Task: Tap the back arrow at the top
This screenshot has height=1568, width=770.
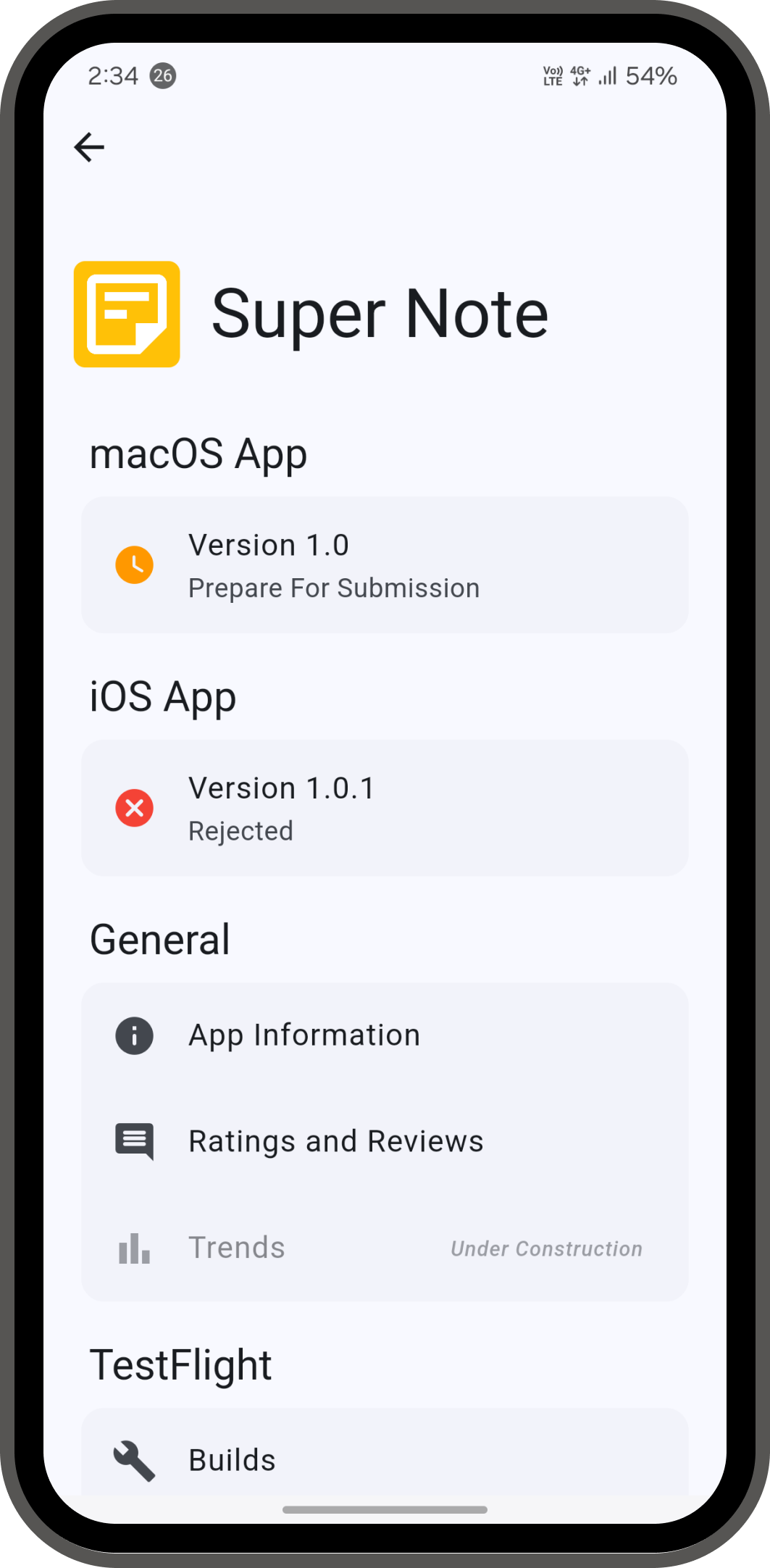Action: click(88, 147)
